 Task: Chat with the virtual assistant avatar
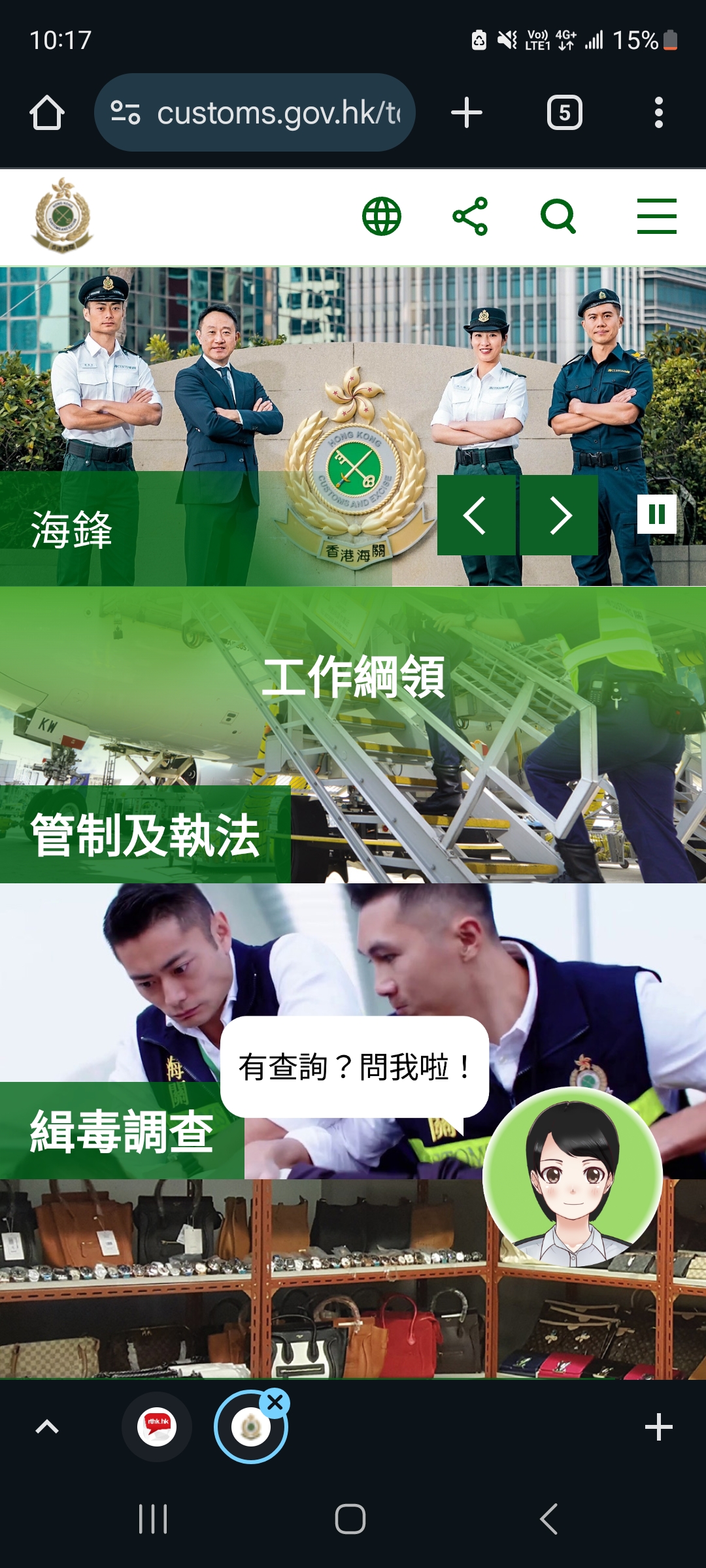point(573,1176)
